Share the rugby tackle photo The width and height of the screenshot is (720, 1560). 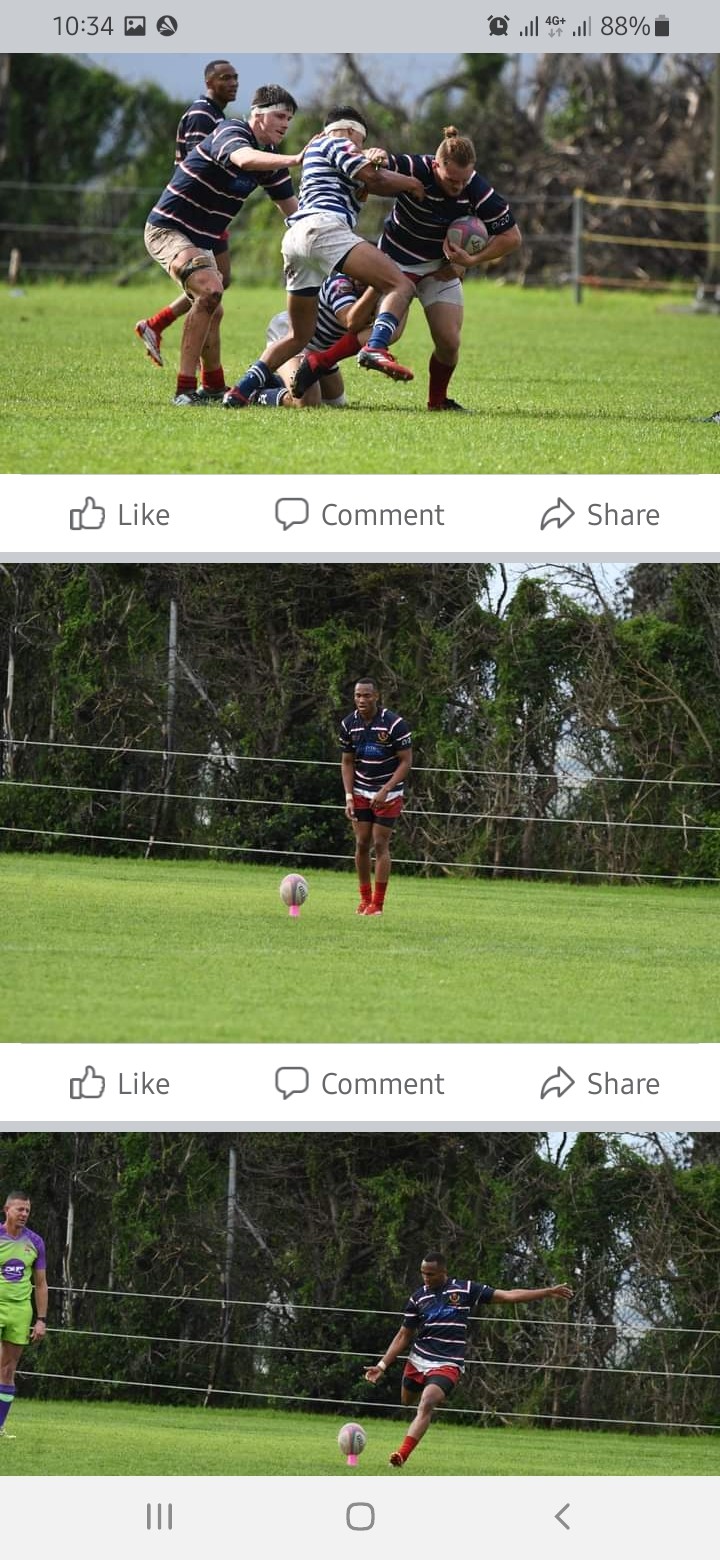pyautogui.click(x=600, y=514)
